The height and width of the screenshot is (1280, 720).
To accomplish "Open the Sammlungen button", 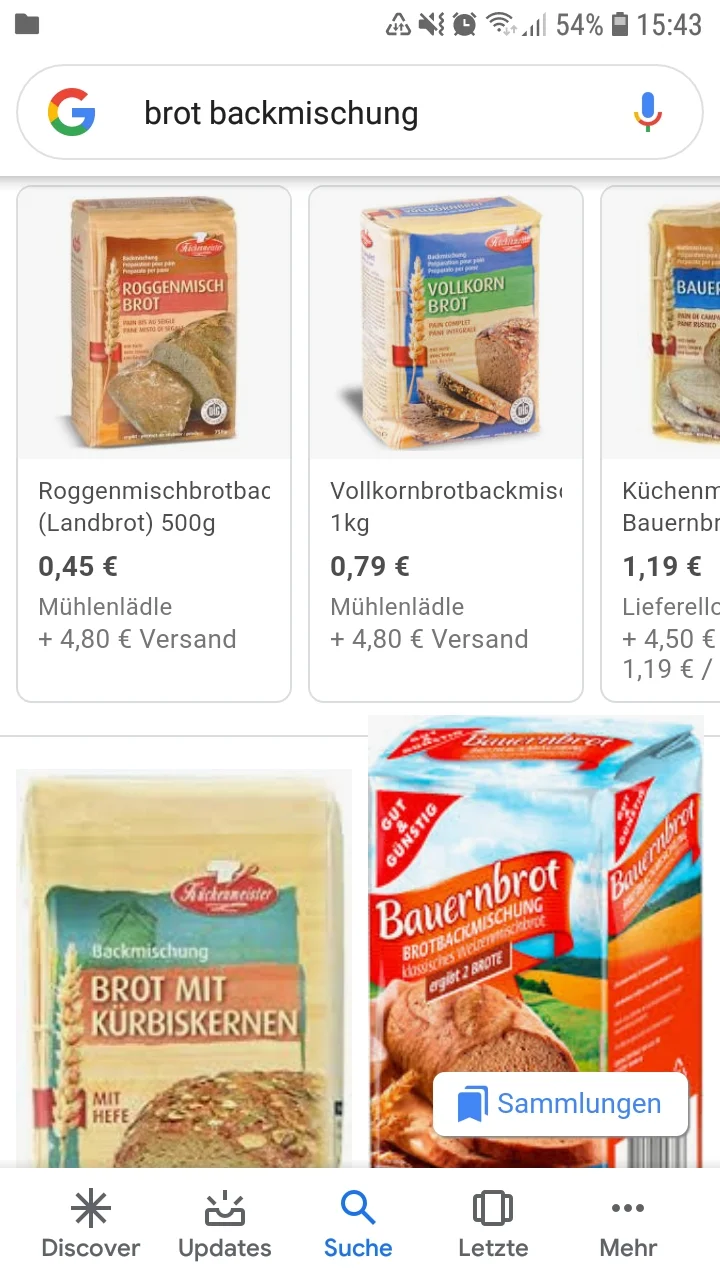I will point(560,1104).
